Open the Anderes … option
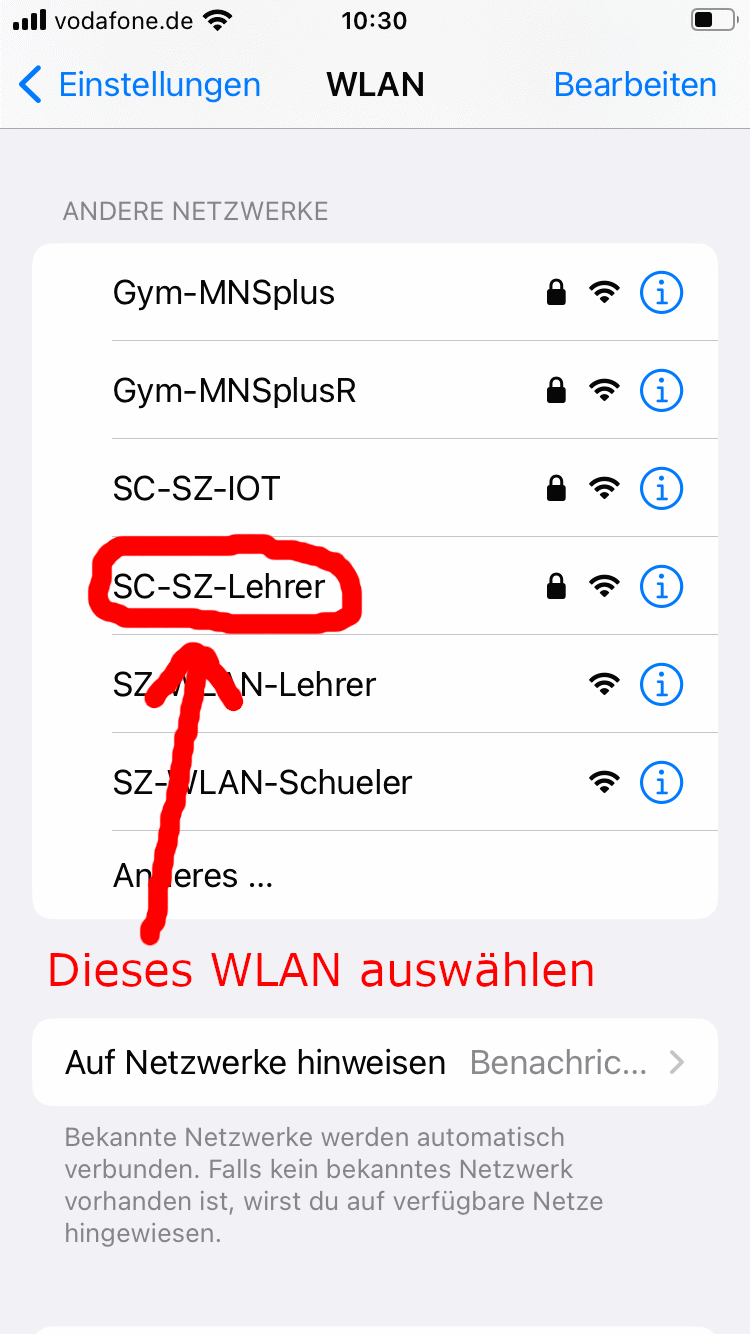The height and width of the screenshot is (1334, 750). 193,876
